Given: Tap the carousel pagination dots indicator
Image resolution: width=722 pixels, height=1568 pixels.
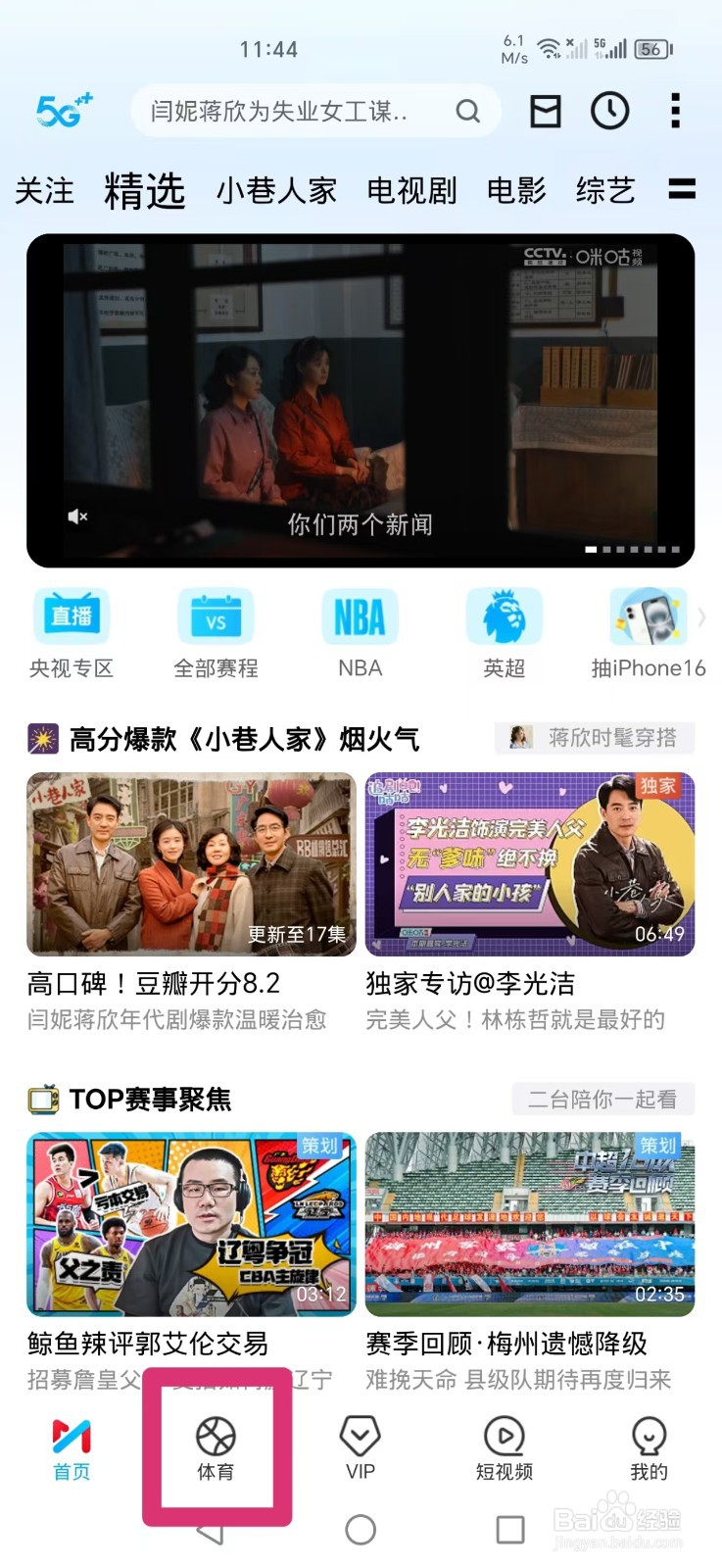Looking at the screenshot, I should (633, 551).
